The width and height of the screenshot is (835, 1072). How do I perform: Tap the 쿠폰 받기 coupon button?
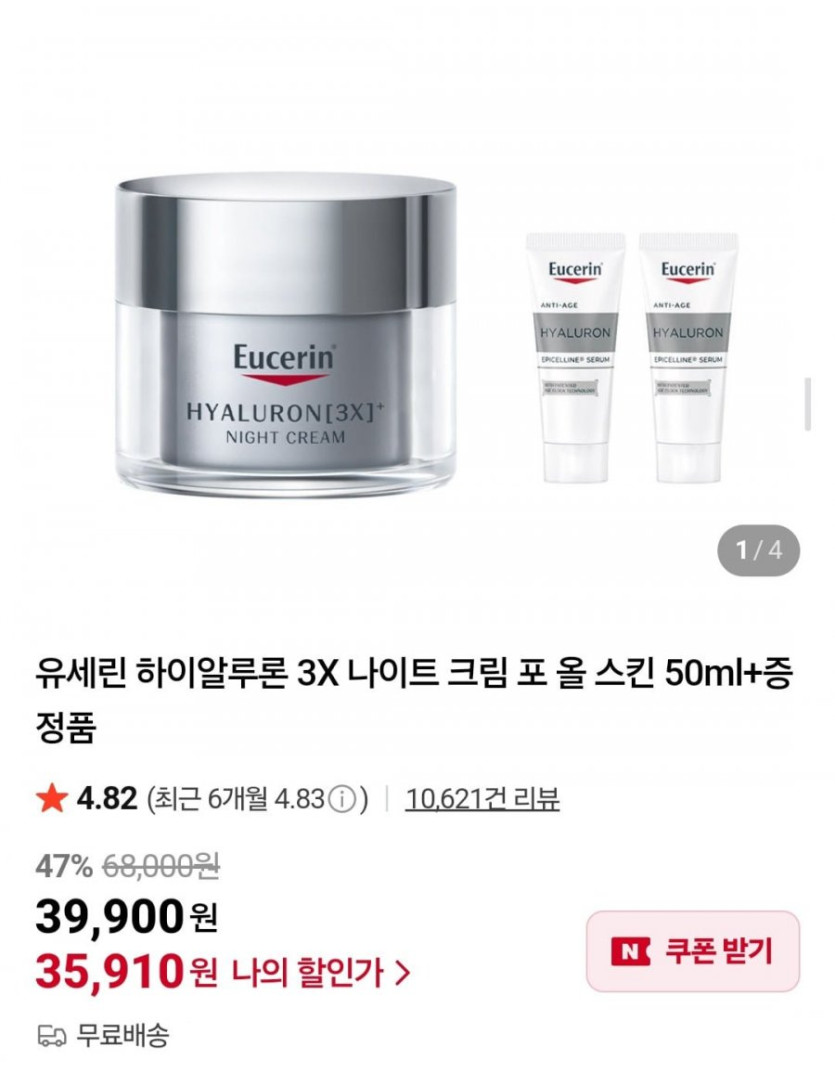[x=692, y=951]
